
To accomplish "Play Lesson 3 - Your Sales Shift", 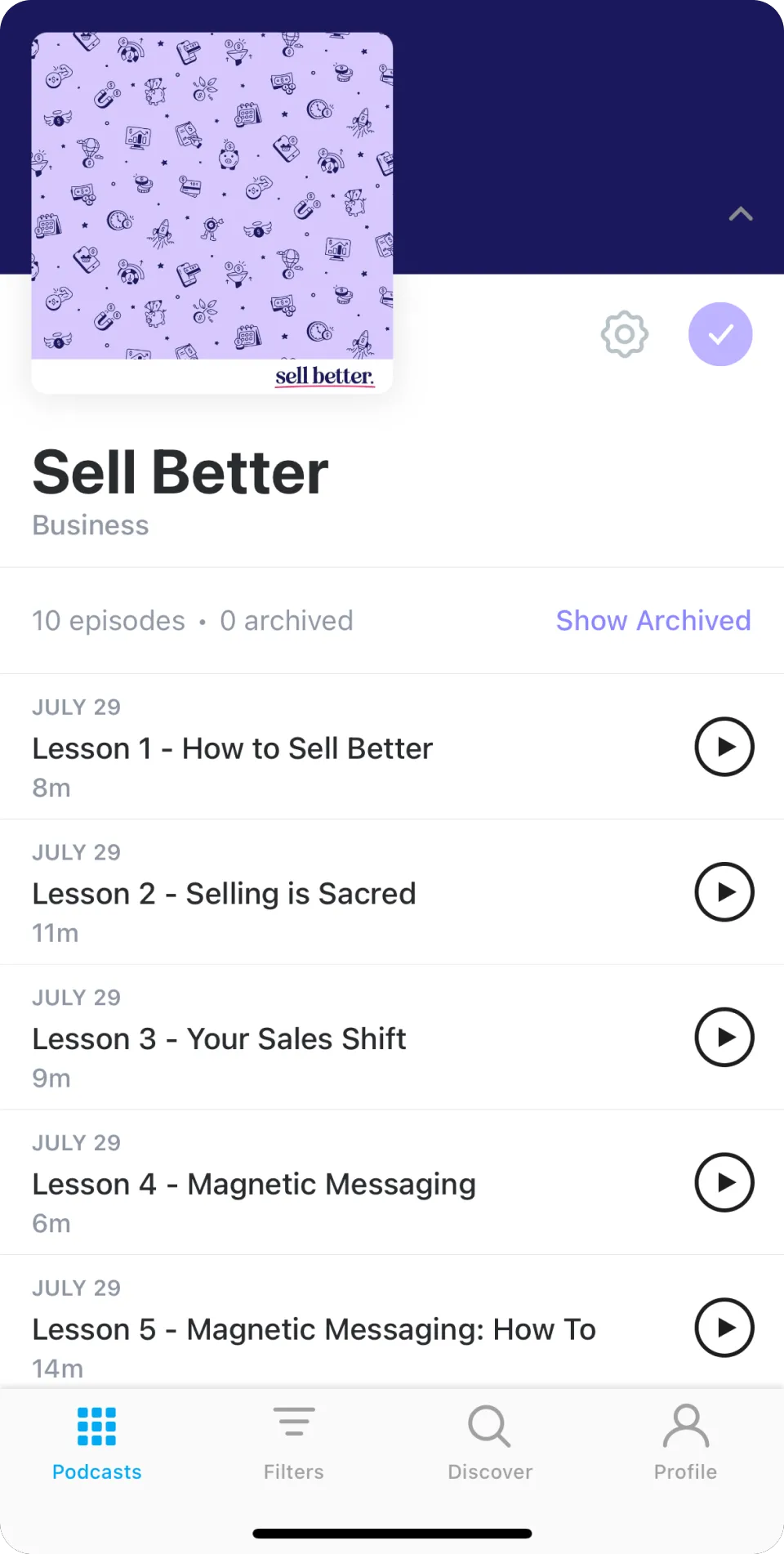I will tap(724, 1038).
